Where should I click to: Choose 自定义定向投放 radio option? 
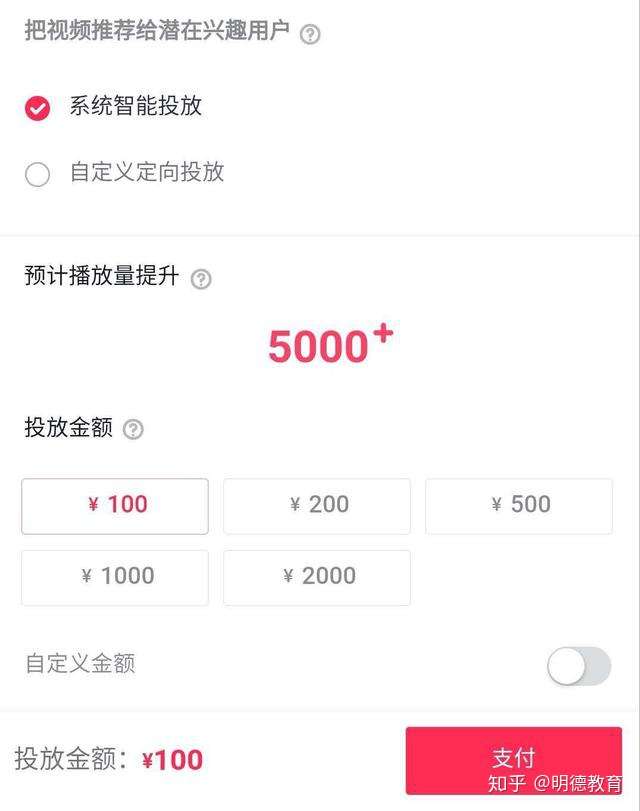pyautogui.click(x=38, y=175)
